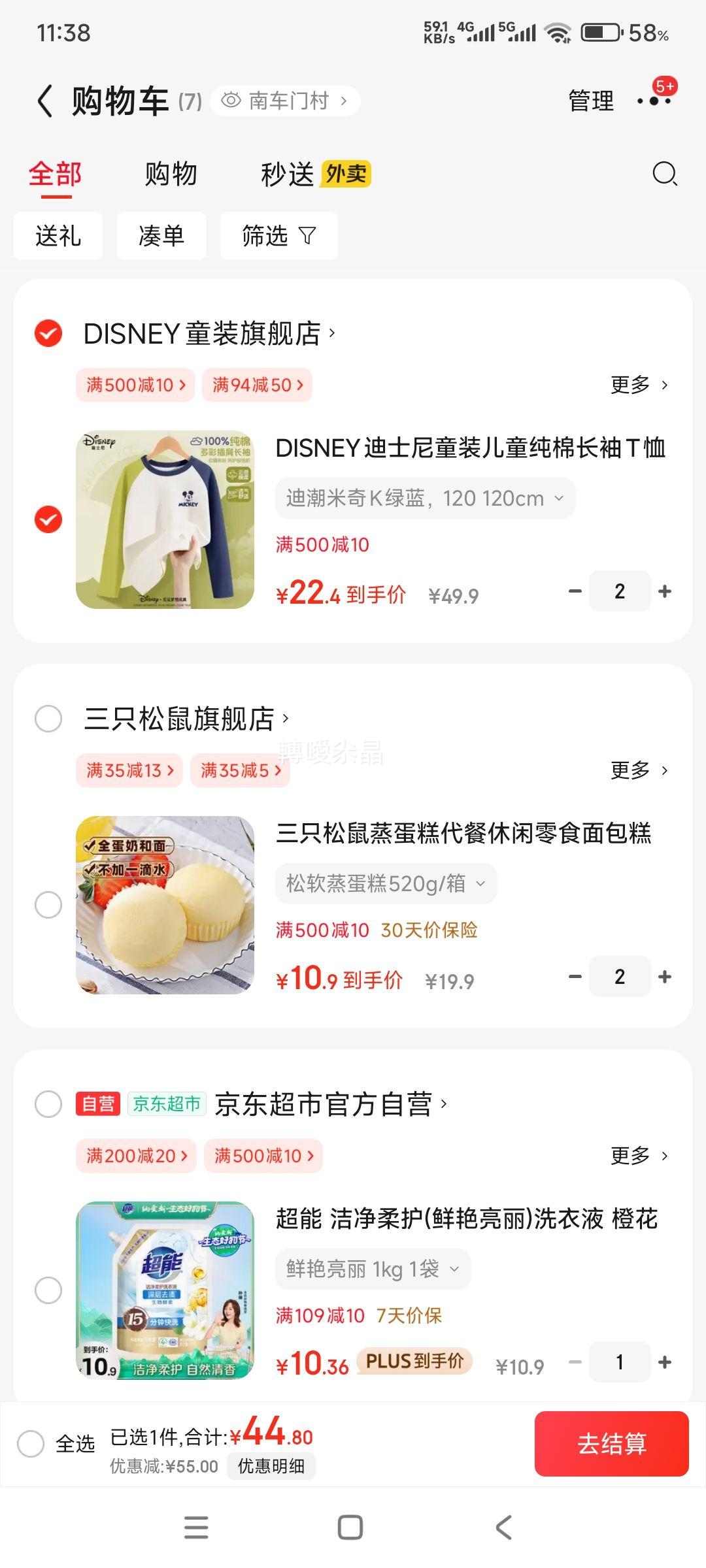Select the 三只松鼠蒸蛋糕 item checkbox
The width and height of the screenshot is (706, 1568).
(48, 905)
